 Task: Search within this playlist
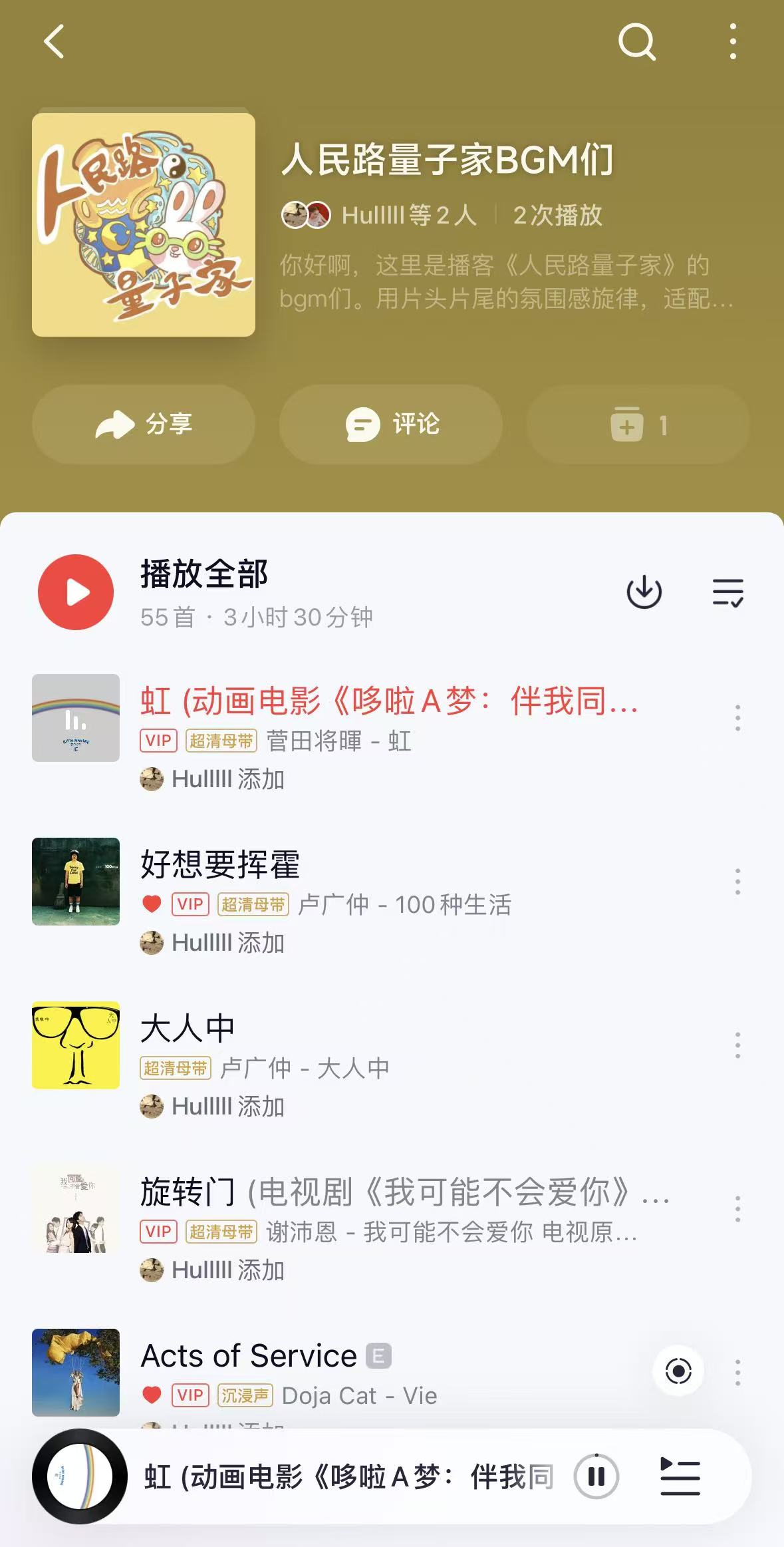(636, 43)
